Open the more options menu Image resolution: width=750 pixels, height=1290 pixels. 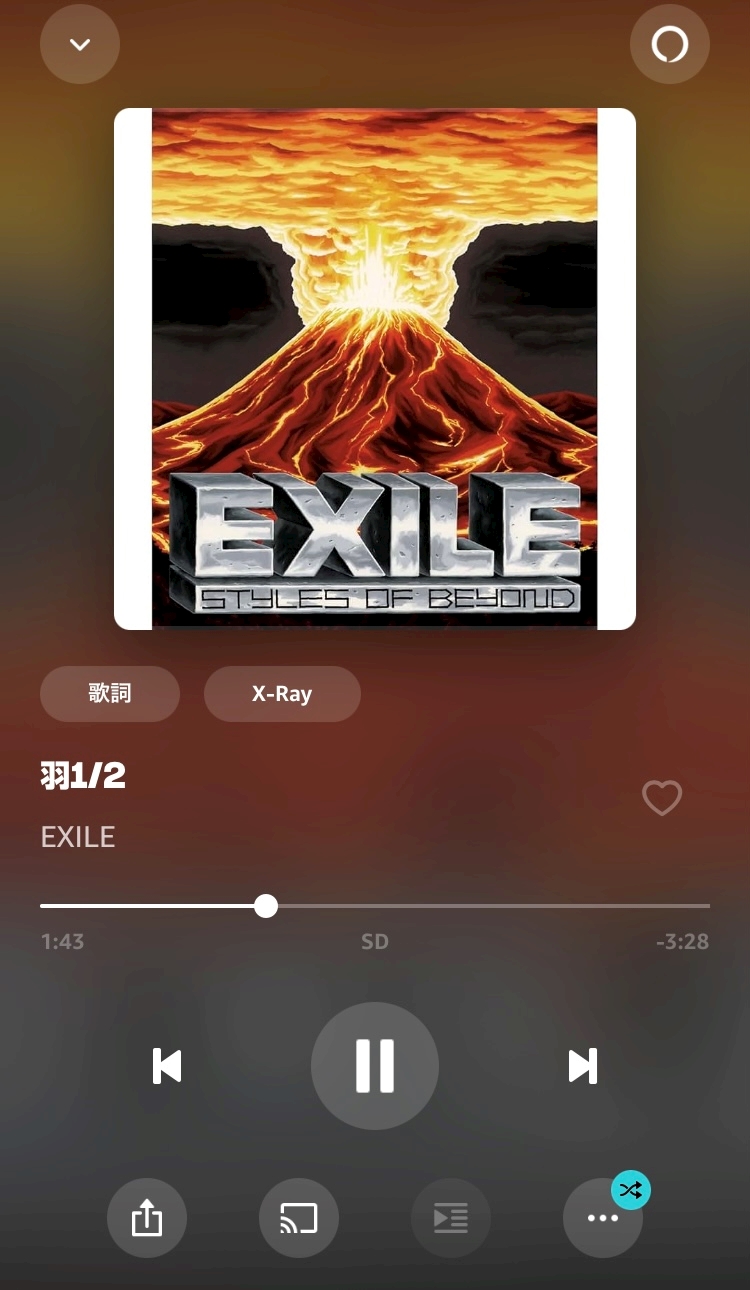click(x=603, y=1218)
